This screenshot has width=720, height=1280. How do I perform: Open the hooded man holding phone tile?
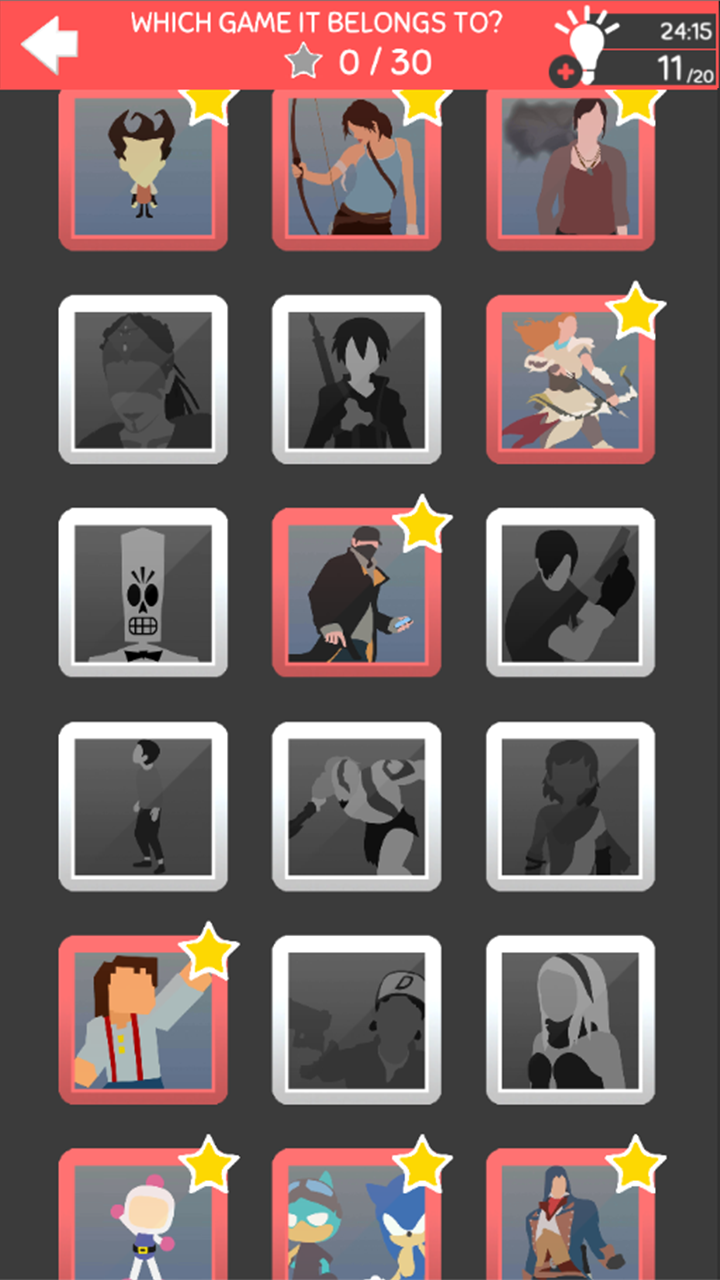[x=357, y=592]
